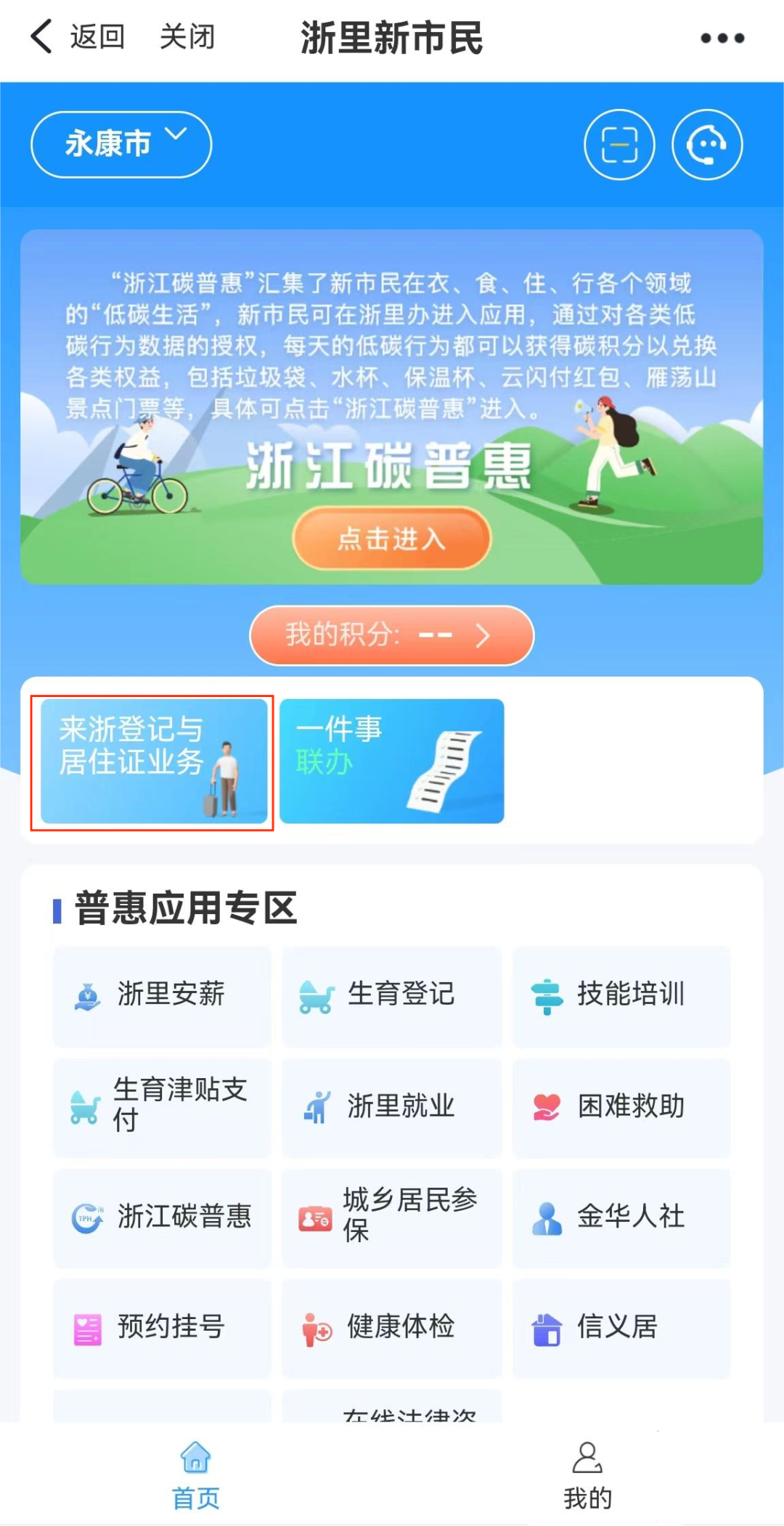Open the customer service headset icon

click(706, 144)
